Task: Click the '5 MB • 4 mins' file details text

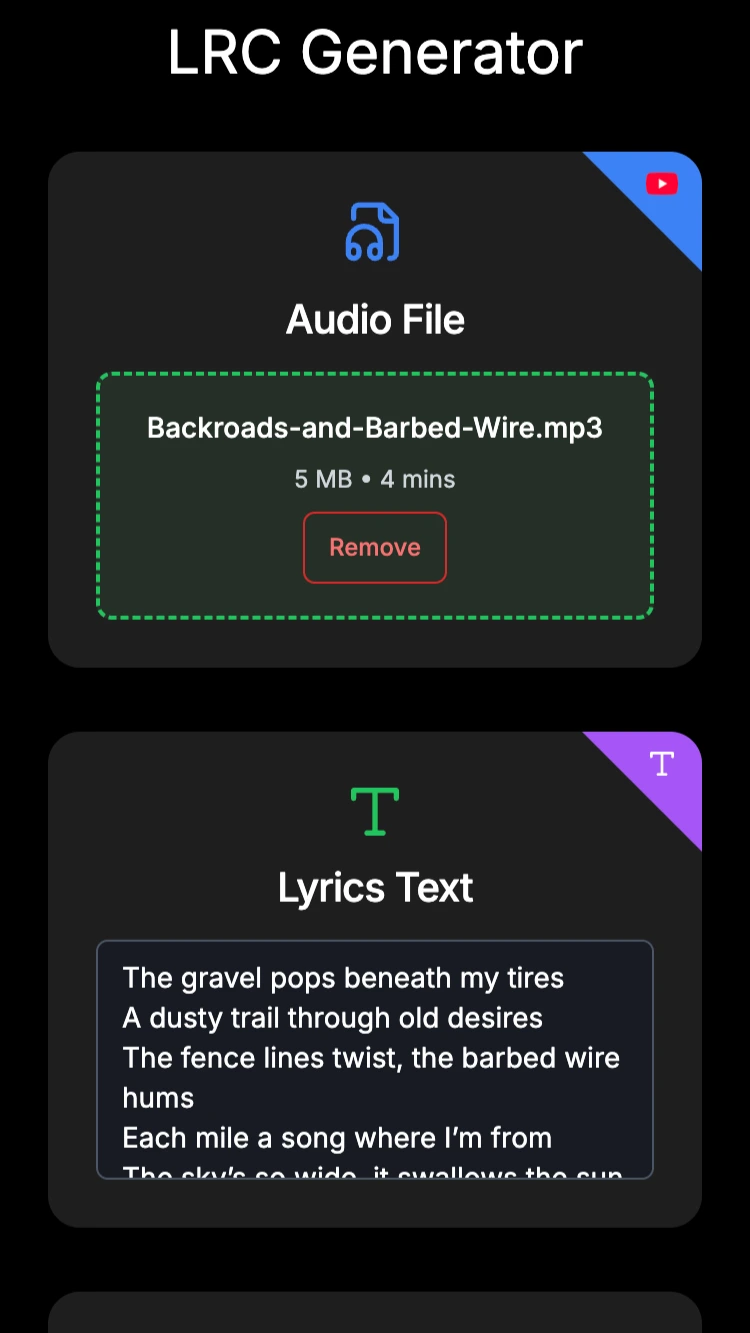Action: click(x=375, y=479)
